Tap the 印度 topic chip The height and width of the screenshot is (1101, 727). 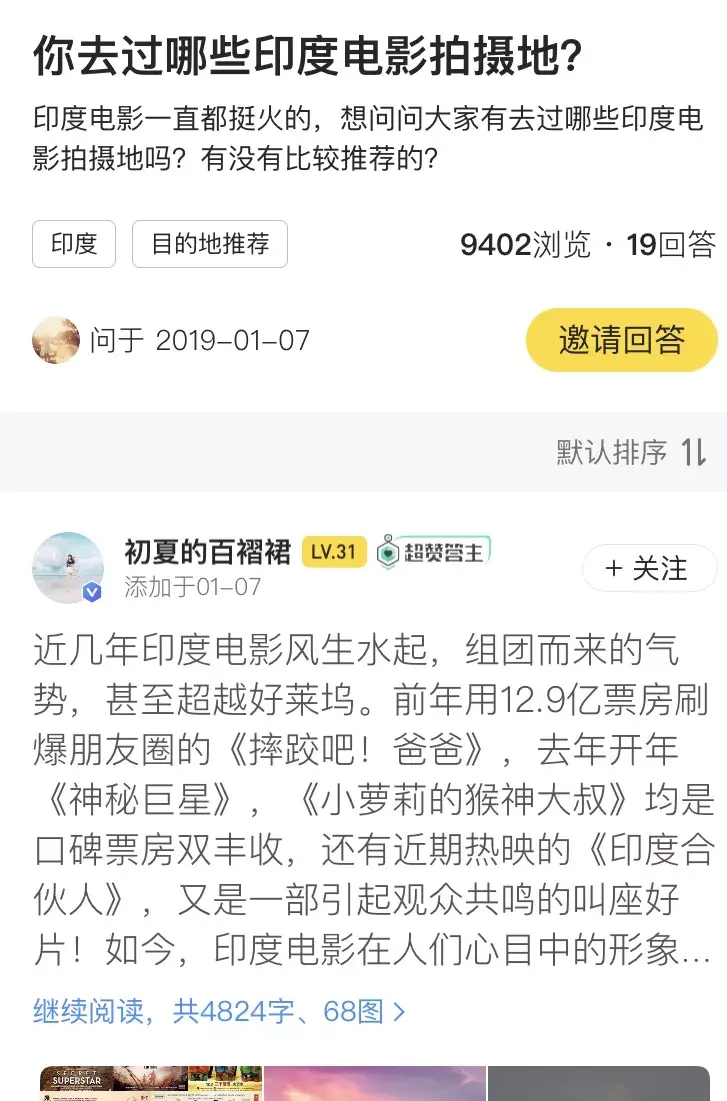point(74,244)
